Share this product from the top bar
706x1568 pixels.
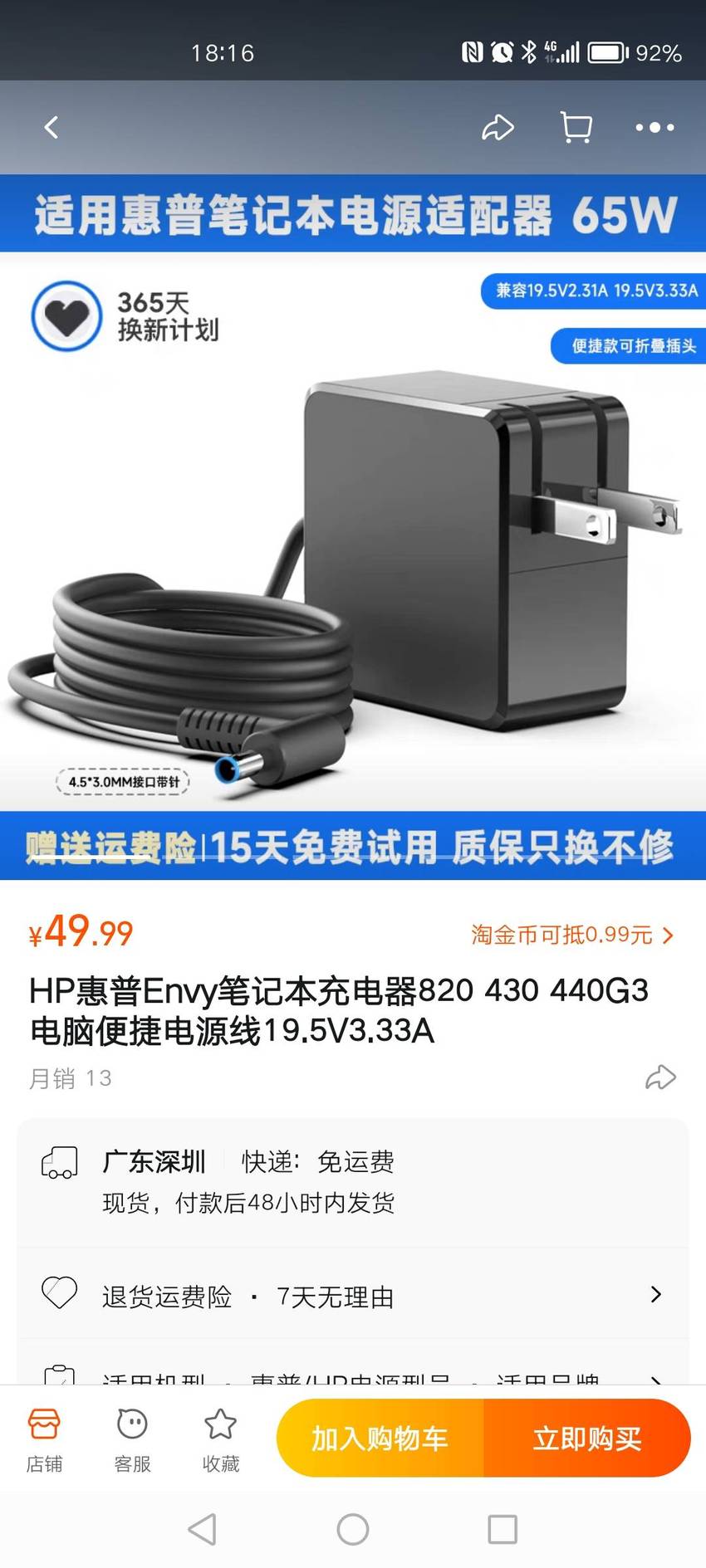point(498,127)
